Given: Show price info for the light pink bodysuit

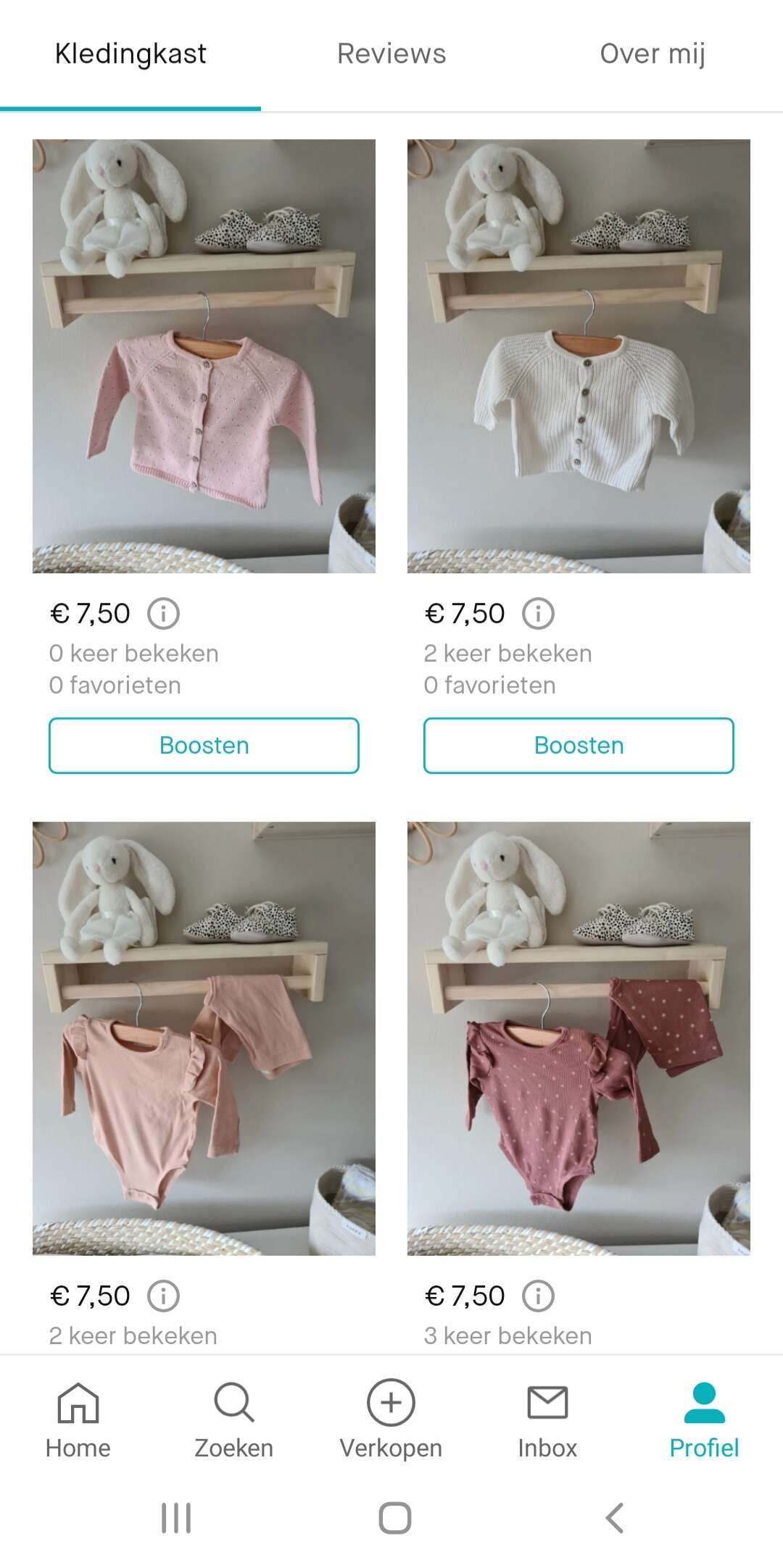Looking at the screenshot, I should click(x=164, y=1296).
